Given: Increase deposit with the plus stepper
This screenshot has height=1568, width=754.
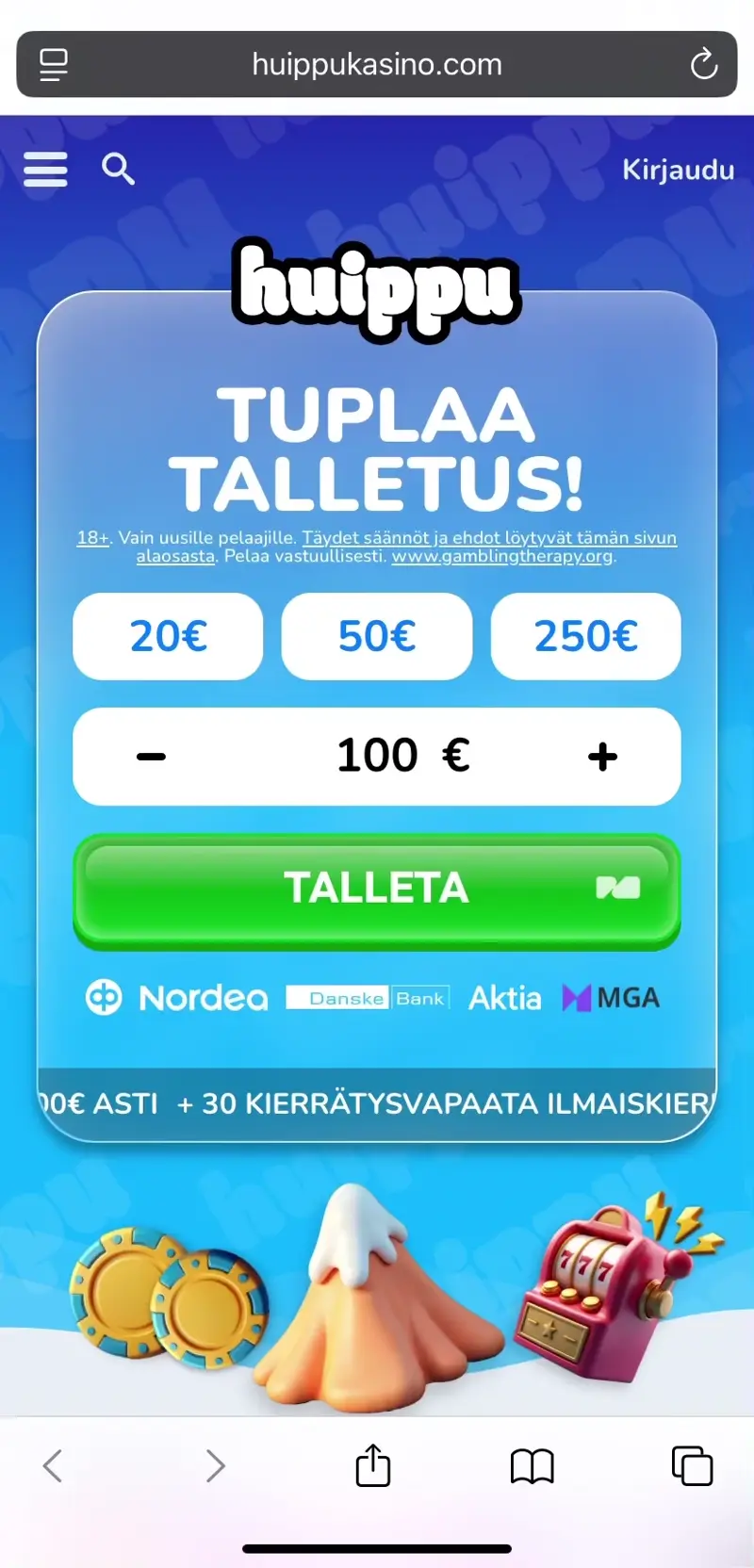Looking at the screenshot, I should [x=602, y=755].
